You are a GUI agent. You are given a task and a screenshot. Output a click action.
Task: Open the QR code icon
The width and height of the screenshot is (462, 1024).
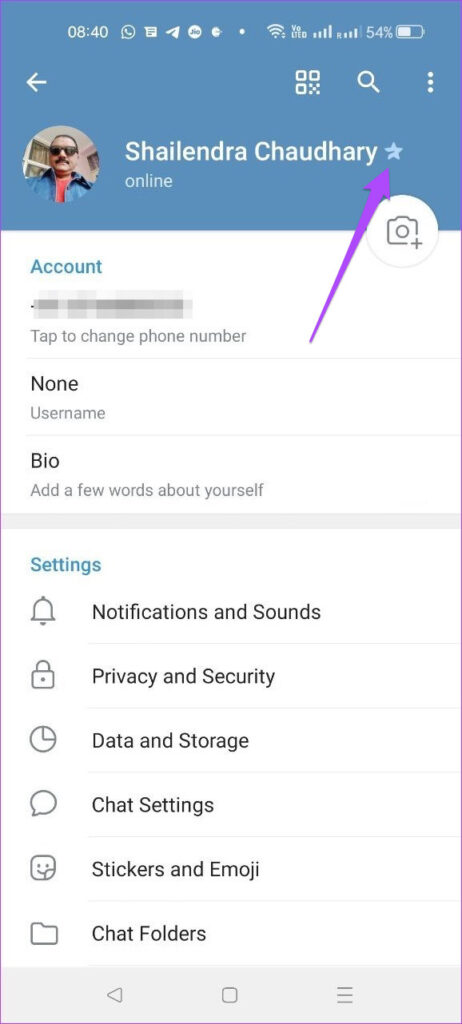(x=308, y=82)
